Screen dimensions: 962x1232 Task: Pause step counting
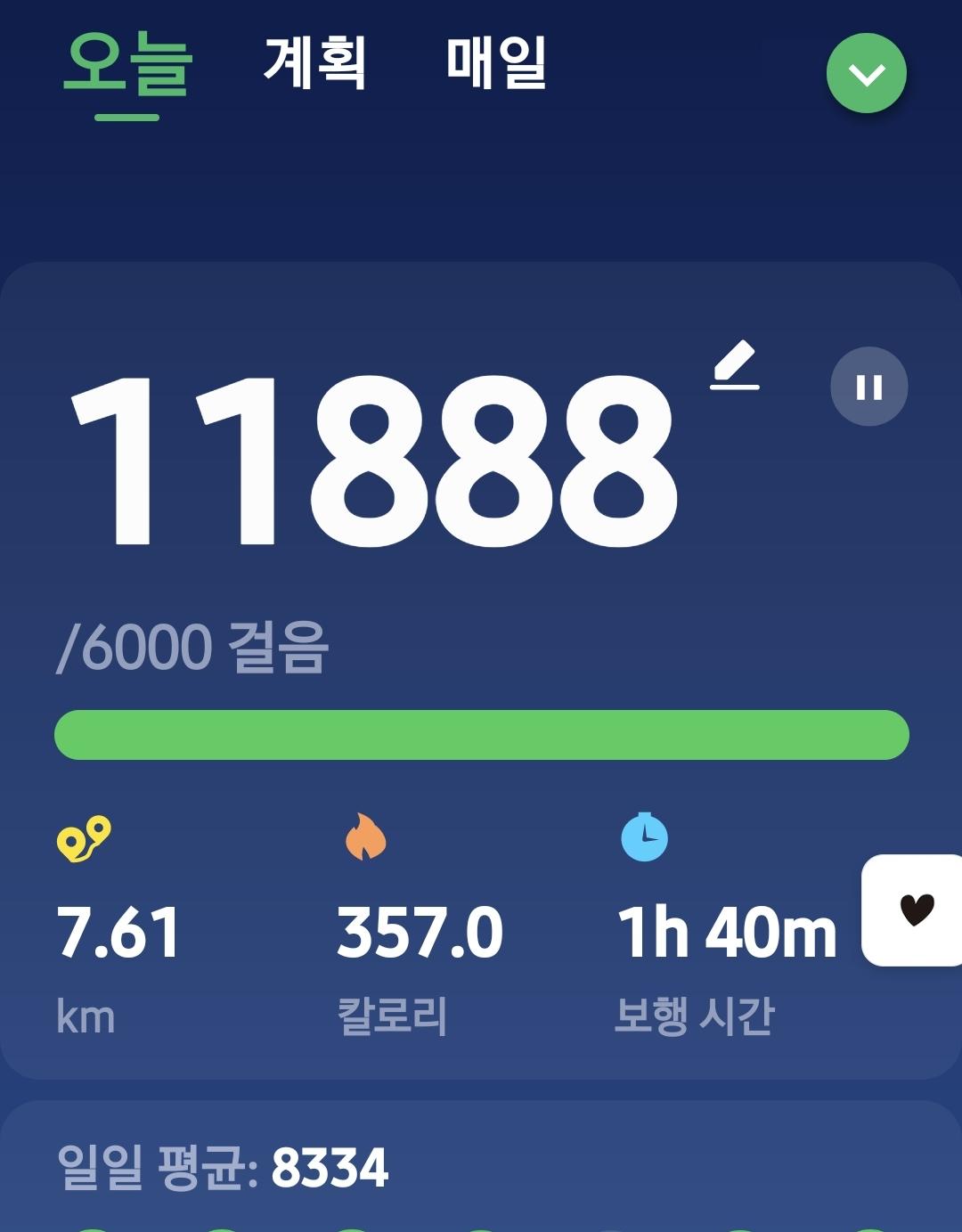tap(868, 387)
